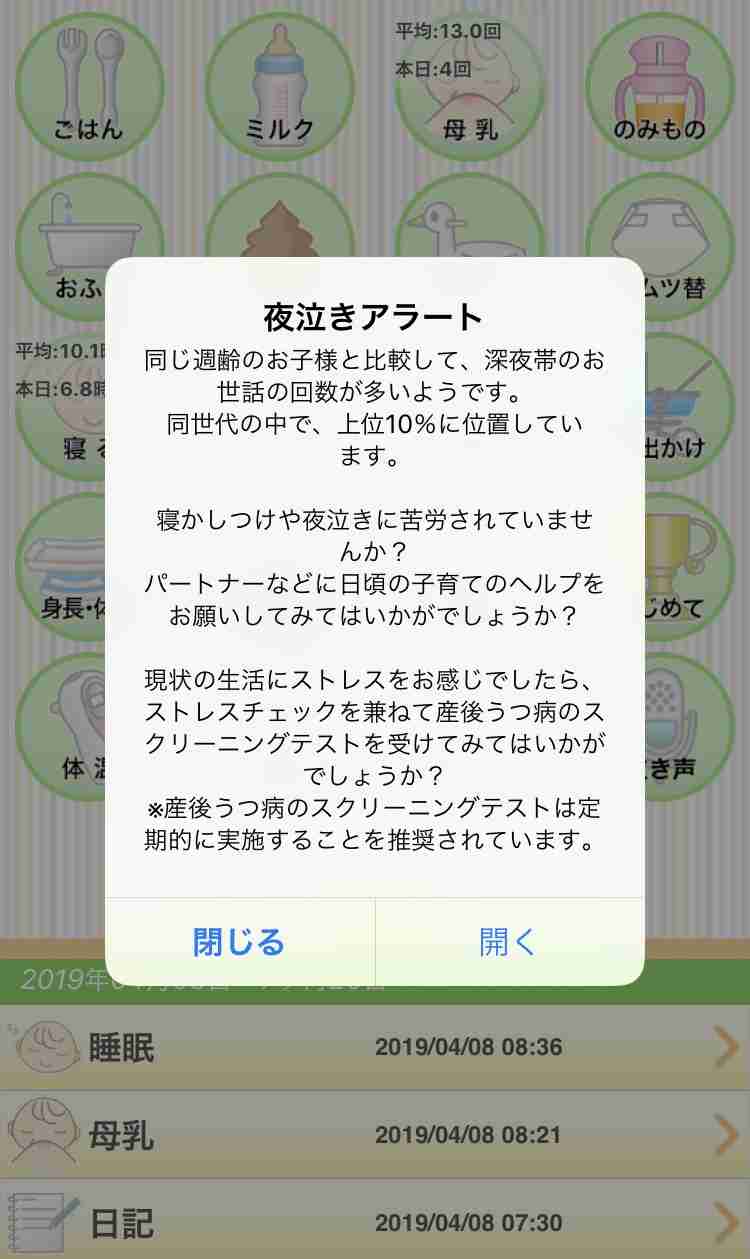Dismiss the alert with 閉じる
The height and width of the screenshot is (1259, 750).
(240, 942)
